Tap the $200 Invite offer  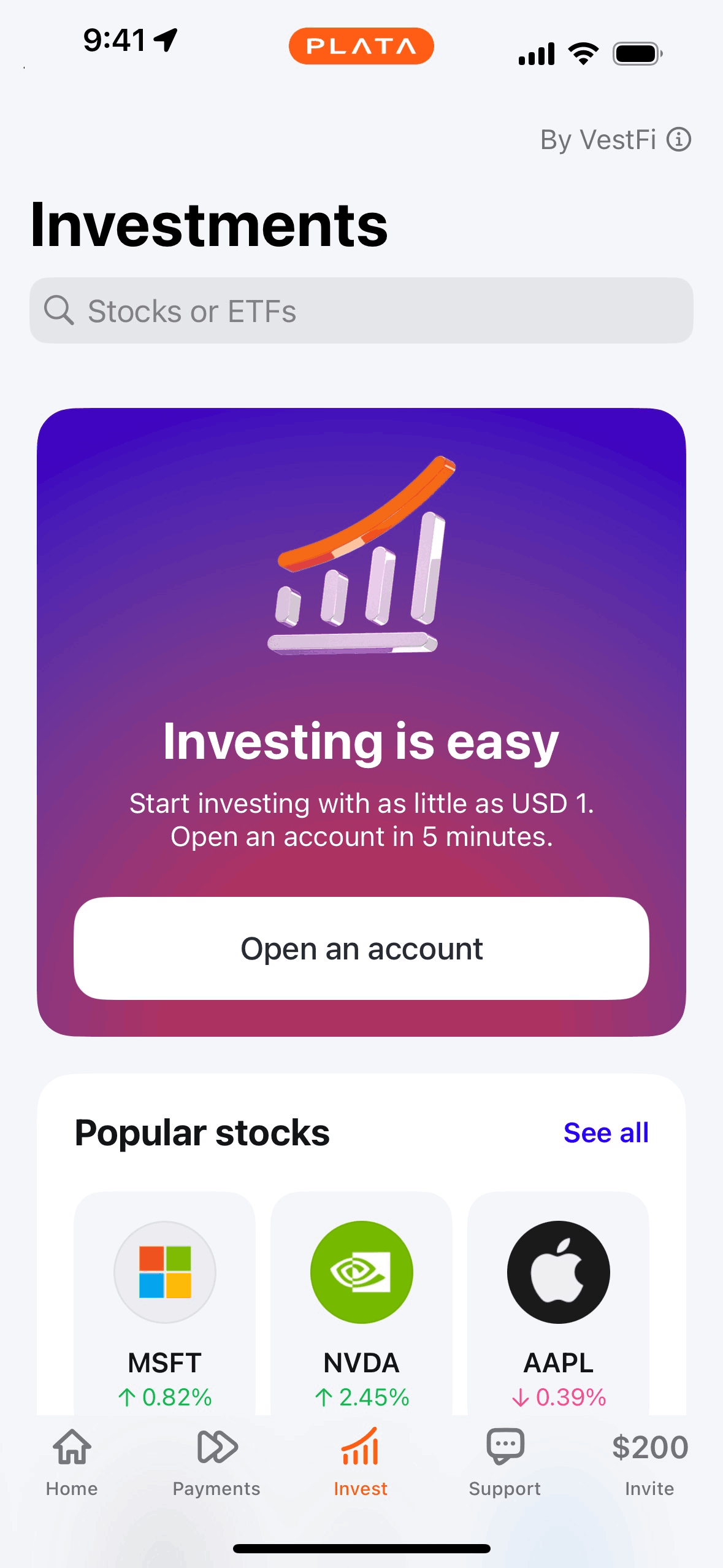(x=649, y=1466)
